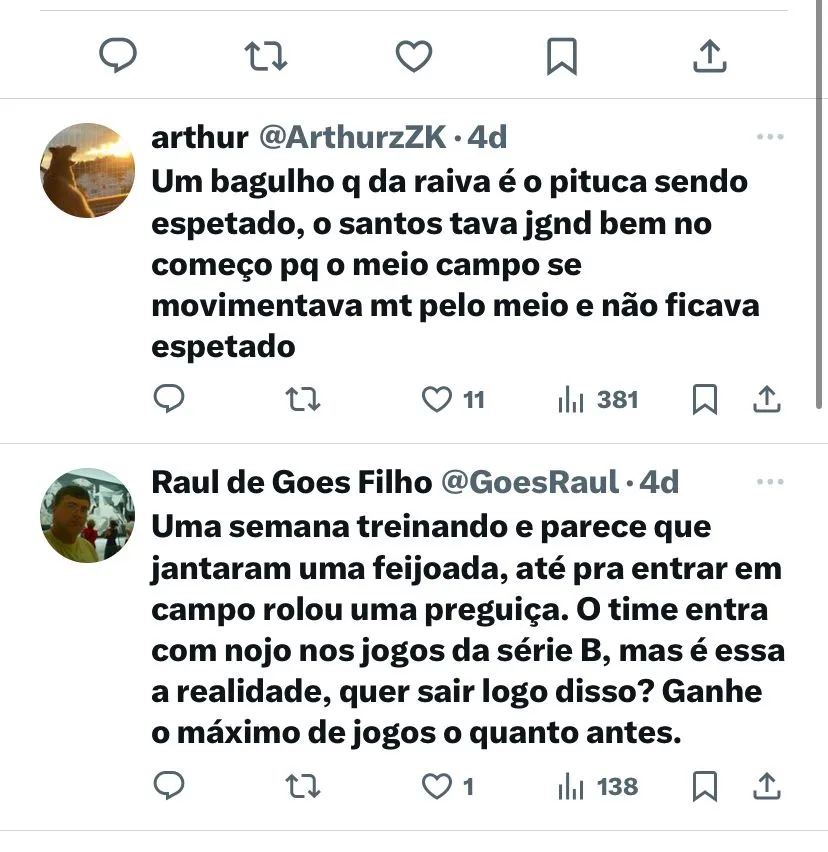Bookmark arthur's post
Viewport: 828px width, 852px height.
705,400
